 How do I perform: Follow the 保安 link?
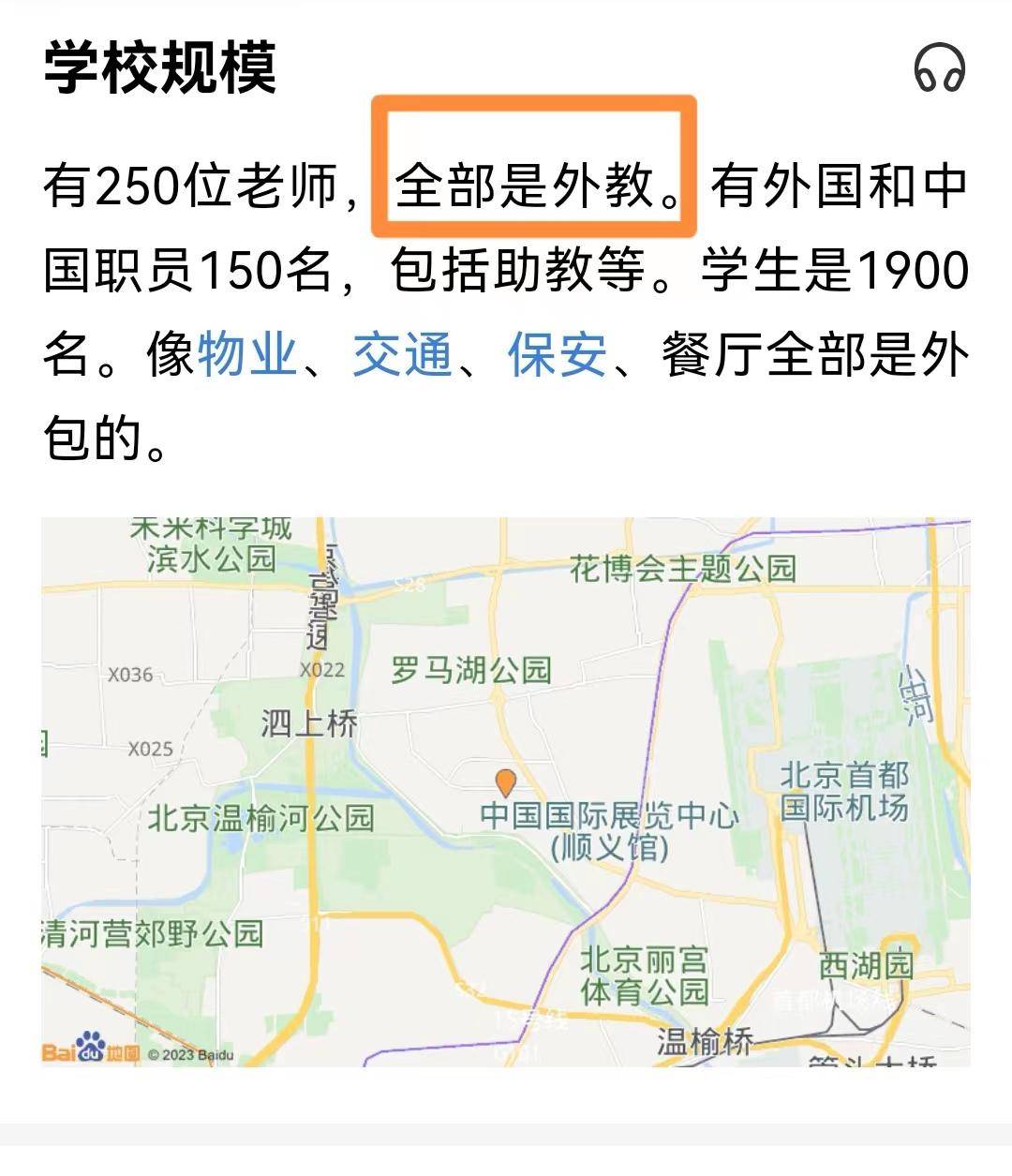pos(557,355)
